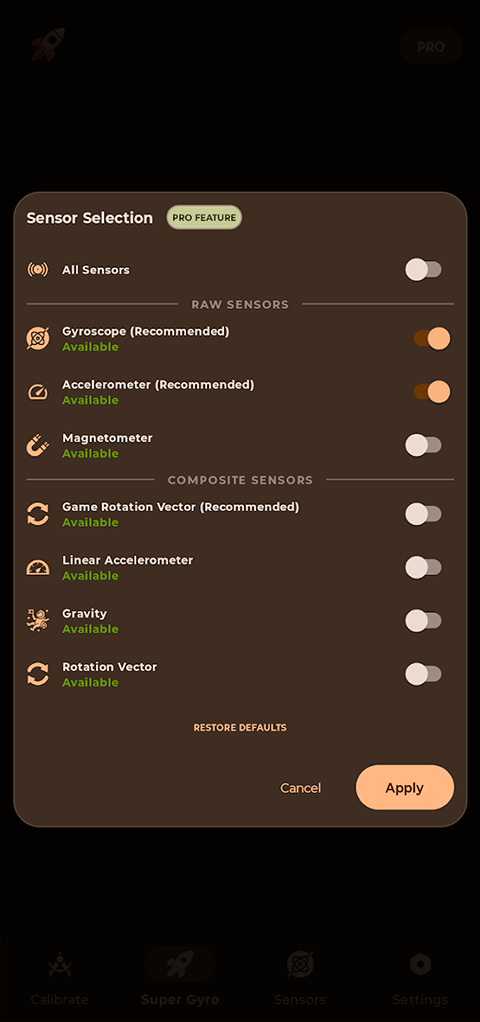Cancel the sensor selection dialog
The width and height of the screenshot is (480, 1022).
pyautogui.click(x=301, y=787)
